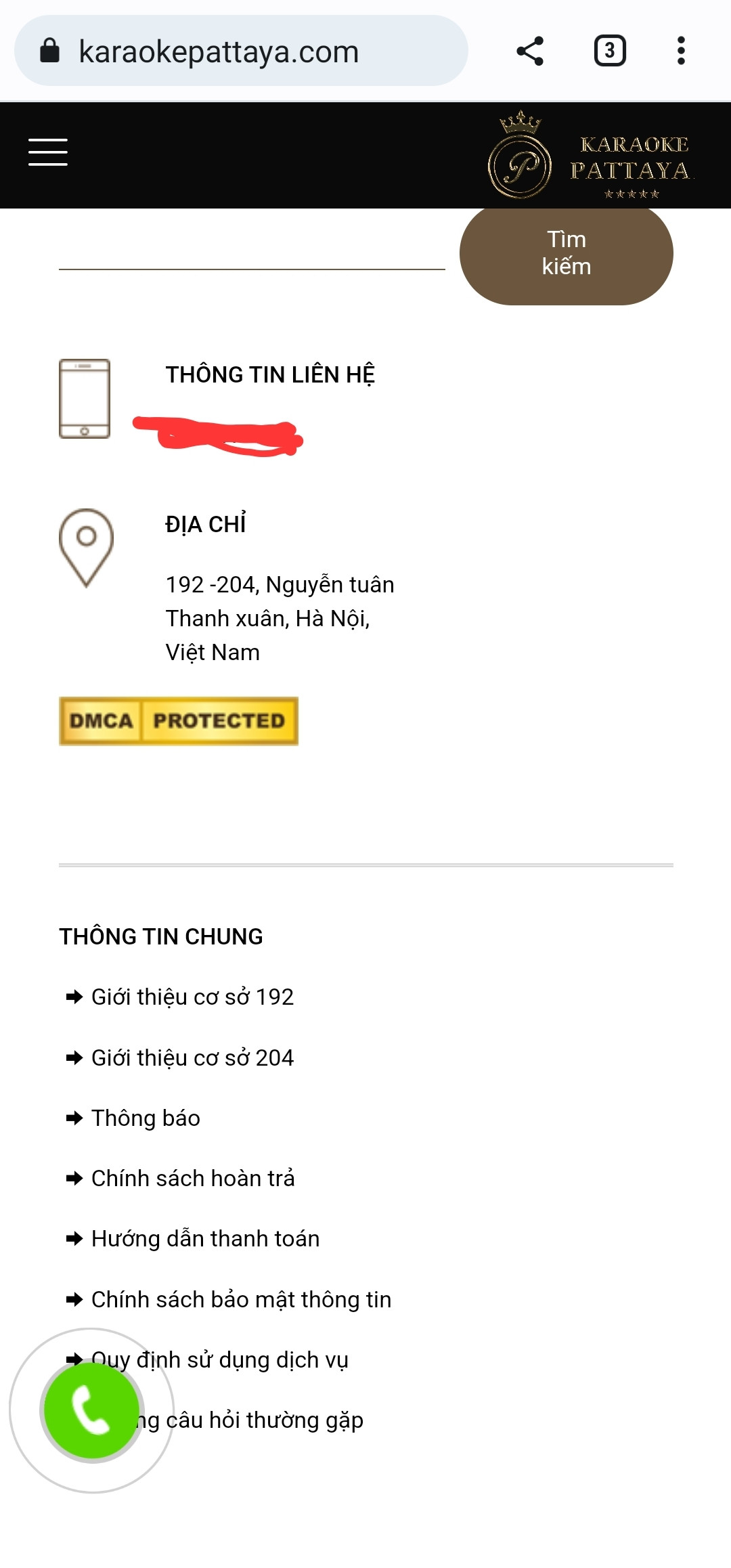
Task: Open Giới thiệu cơ sở 192
Action: pos(194,997)
